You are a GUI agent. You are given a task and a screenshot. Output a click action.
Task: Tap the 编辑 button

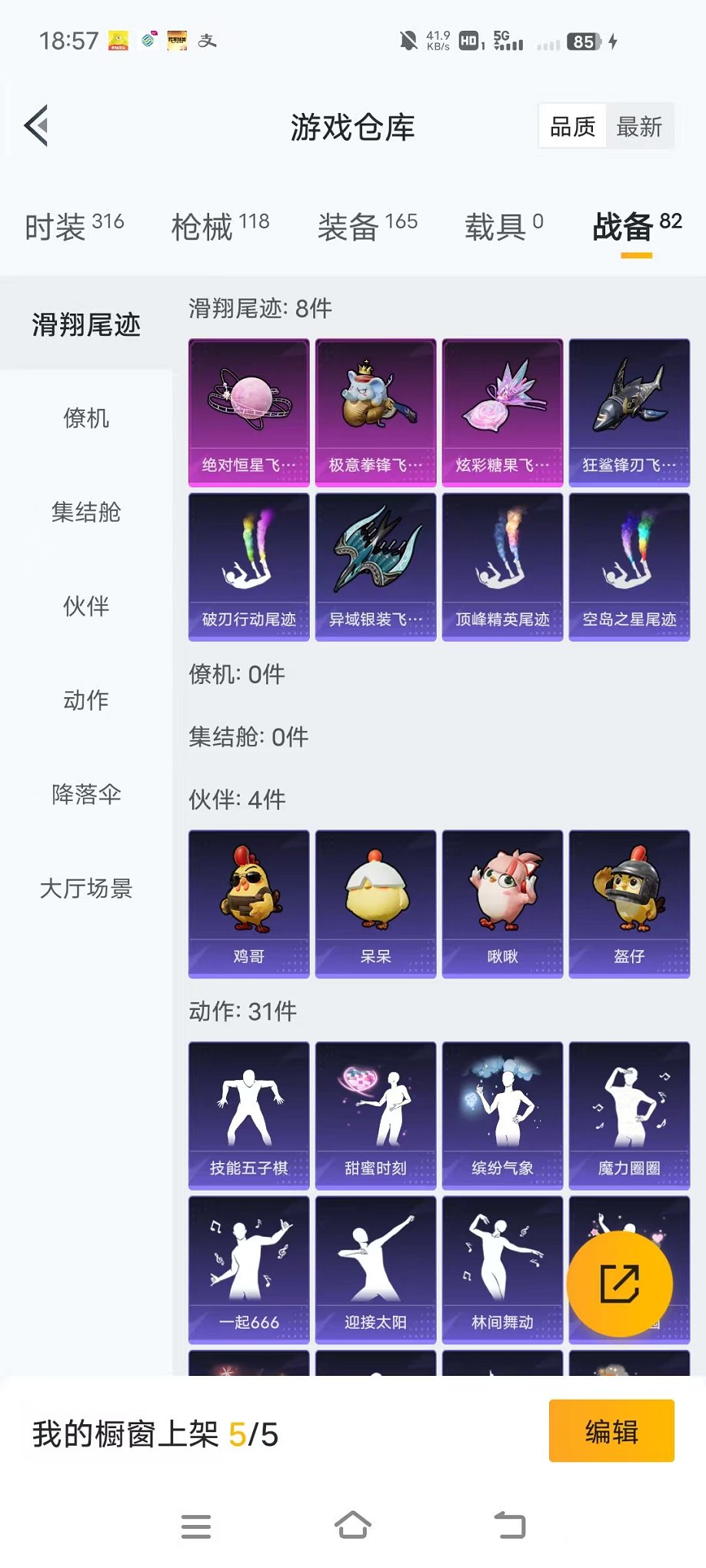[x=611, y=1431]
